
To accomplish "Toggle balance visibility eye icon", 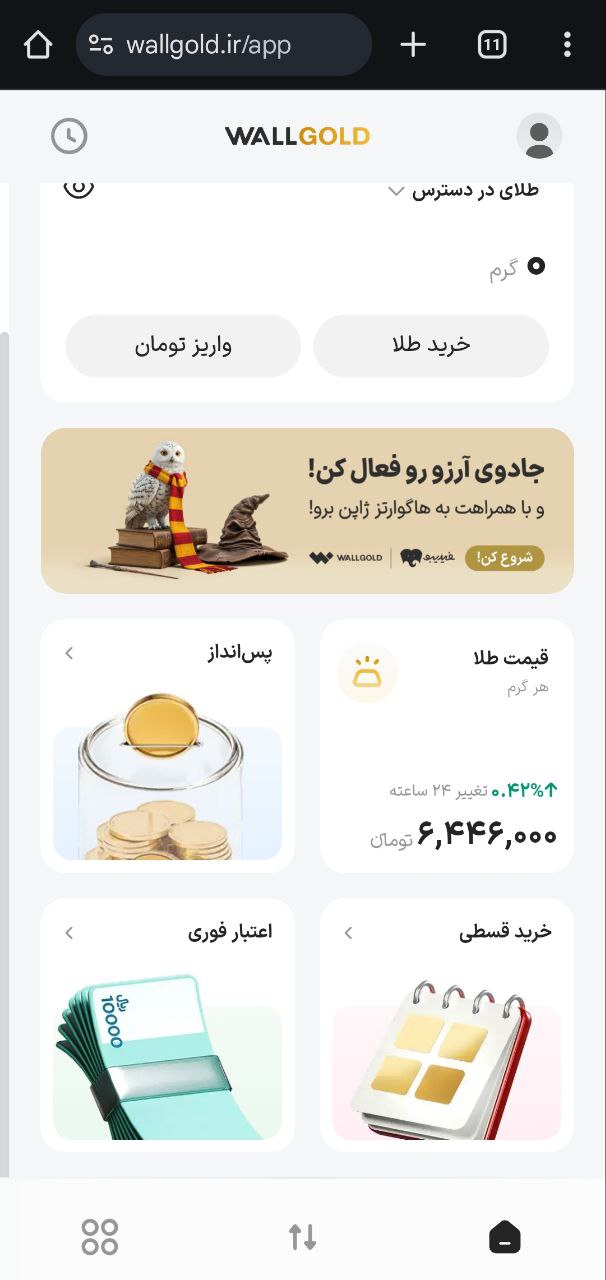I will (x=79, y=187).
